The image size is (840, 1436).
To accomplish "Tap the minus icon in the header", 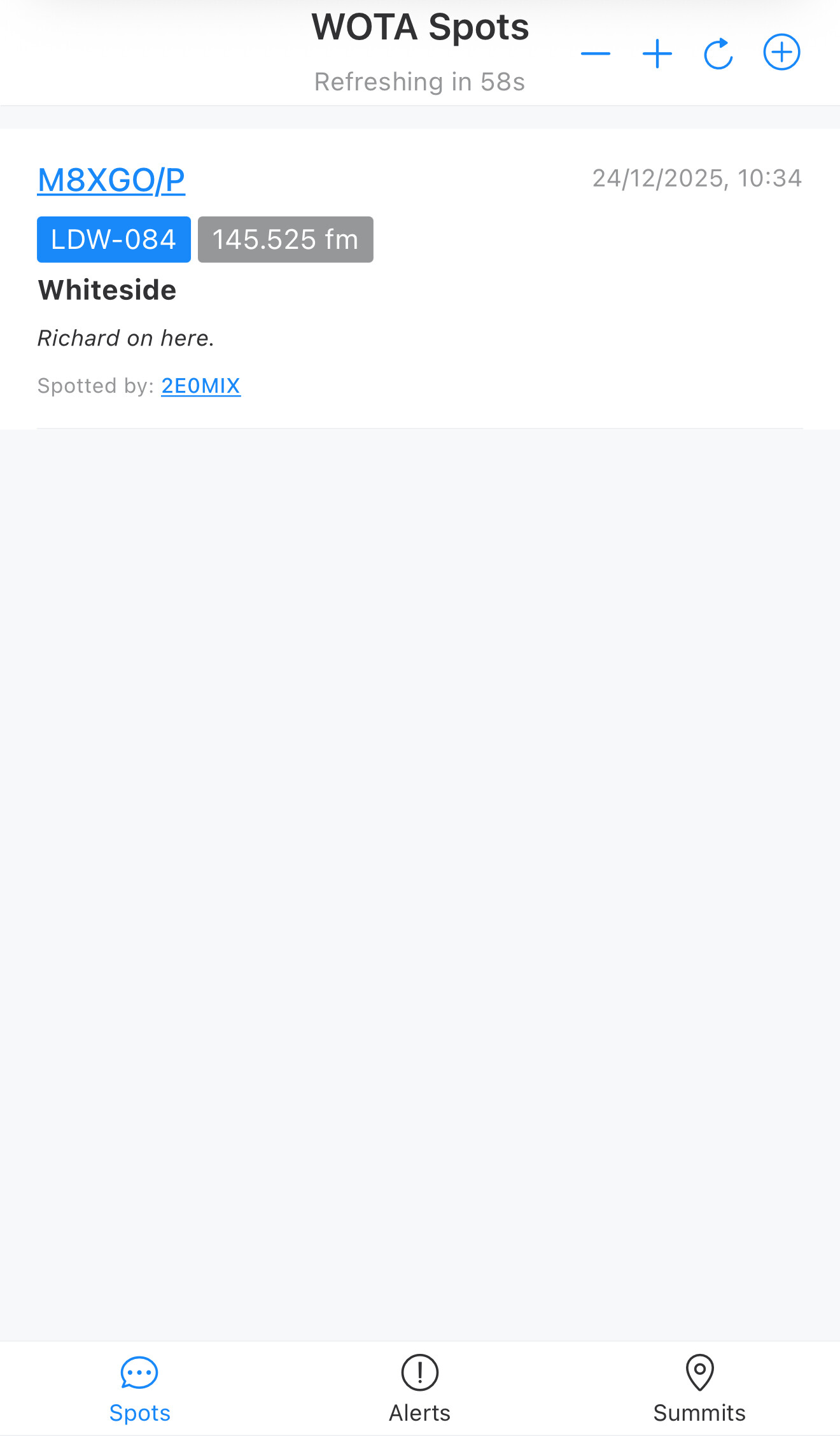I will tap(596, 53).
